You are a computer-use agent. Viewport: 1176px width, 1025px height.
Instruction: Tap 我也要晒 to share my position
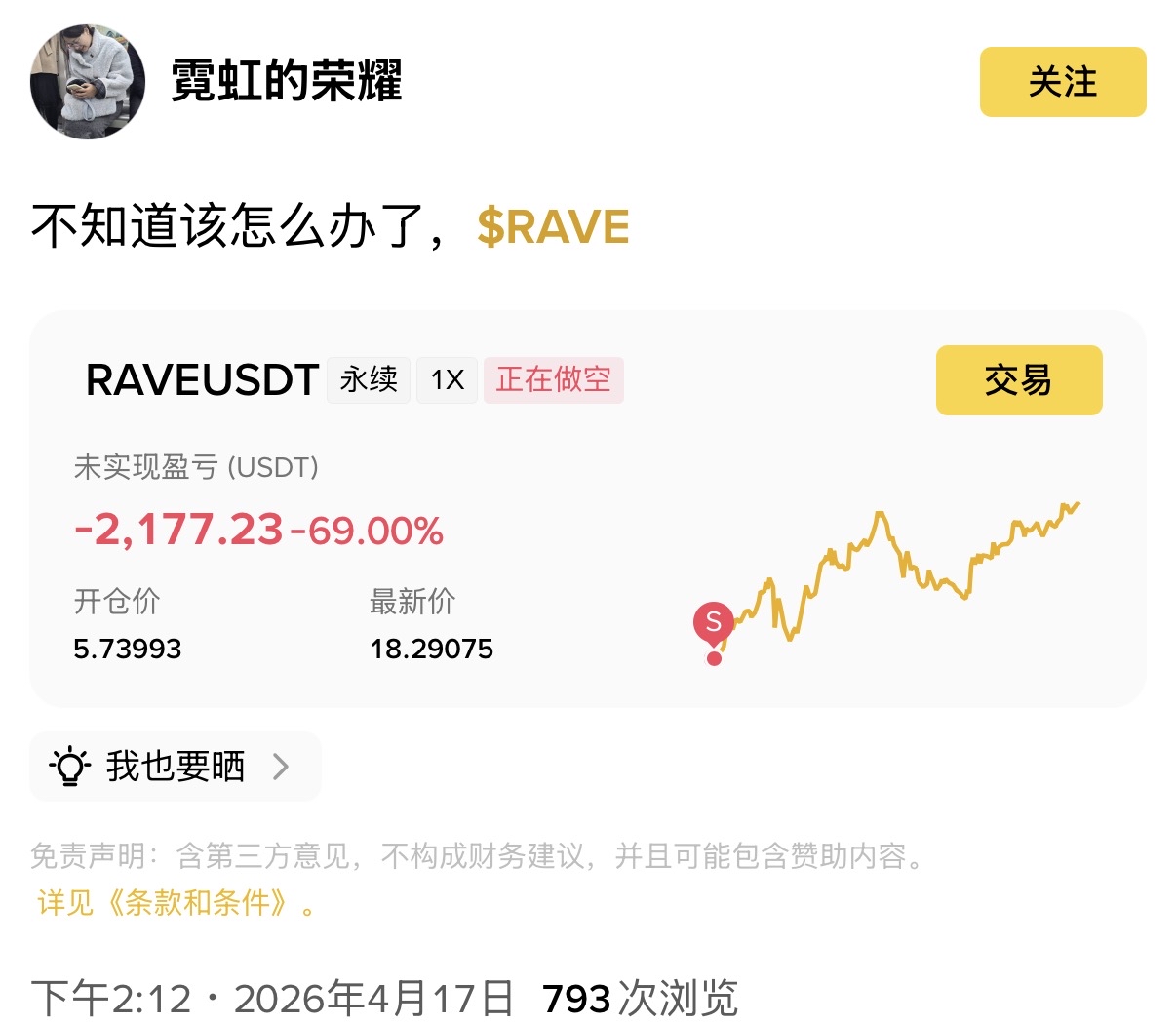(175, 767)
